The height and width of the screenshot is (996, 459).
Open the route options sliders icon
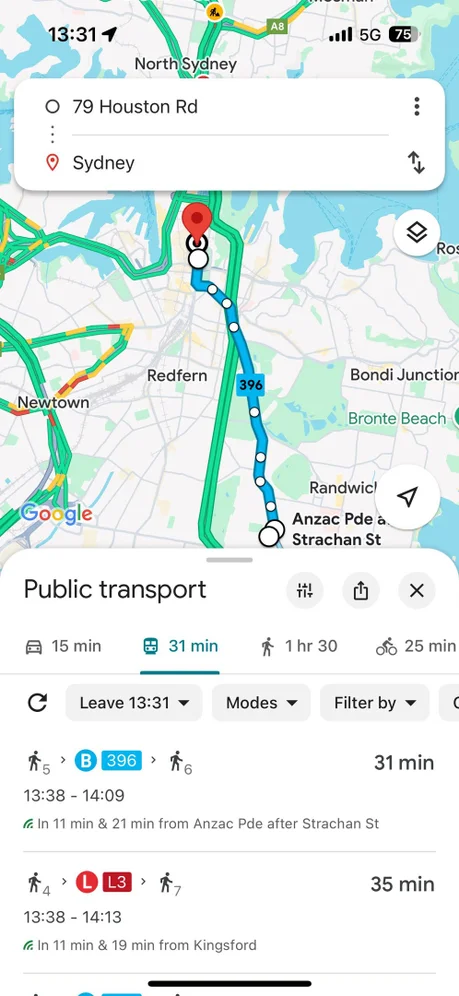pos(305,591)
